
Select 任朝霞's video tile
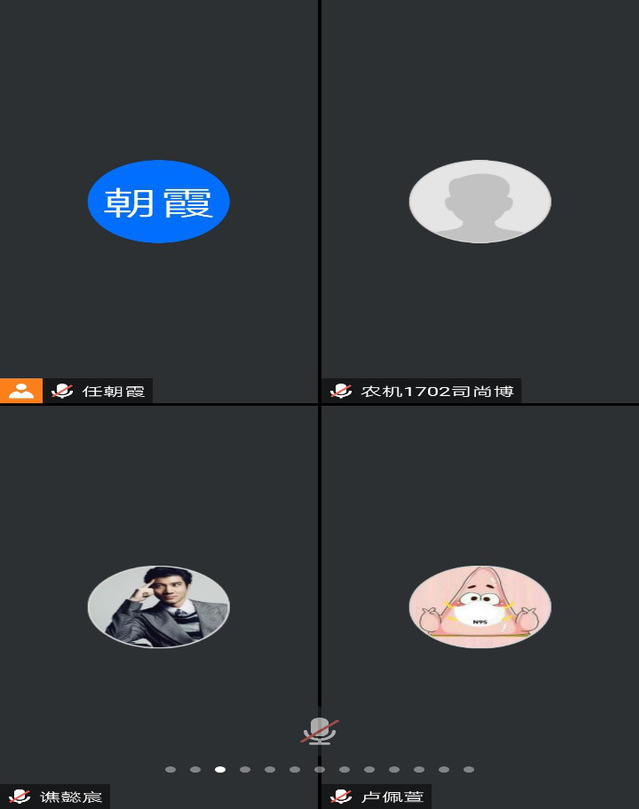click(159, 202)
